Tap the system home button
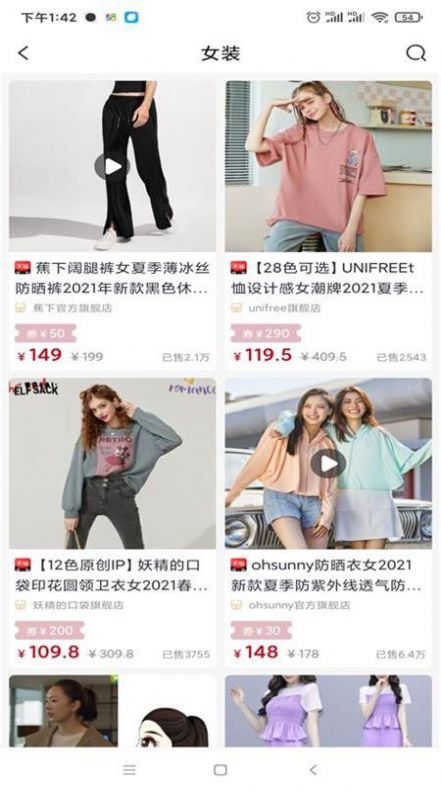 (x=220, y=770)
